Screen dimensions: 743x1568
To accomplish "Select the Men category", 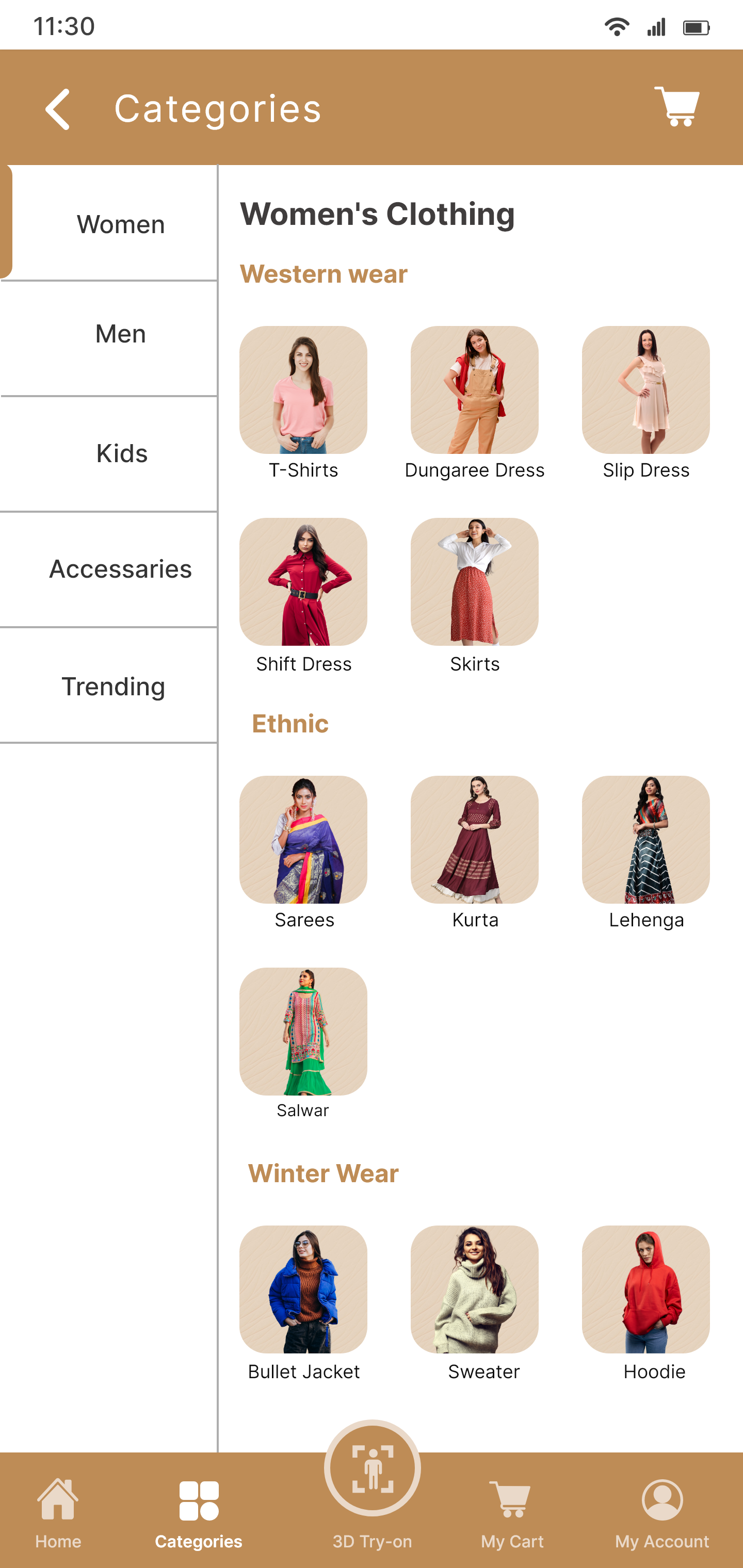I will point(120,334).
